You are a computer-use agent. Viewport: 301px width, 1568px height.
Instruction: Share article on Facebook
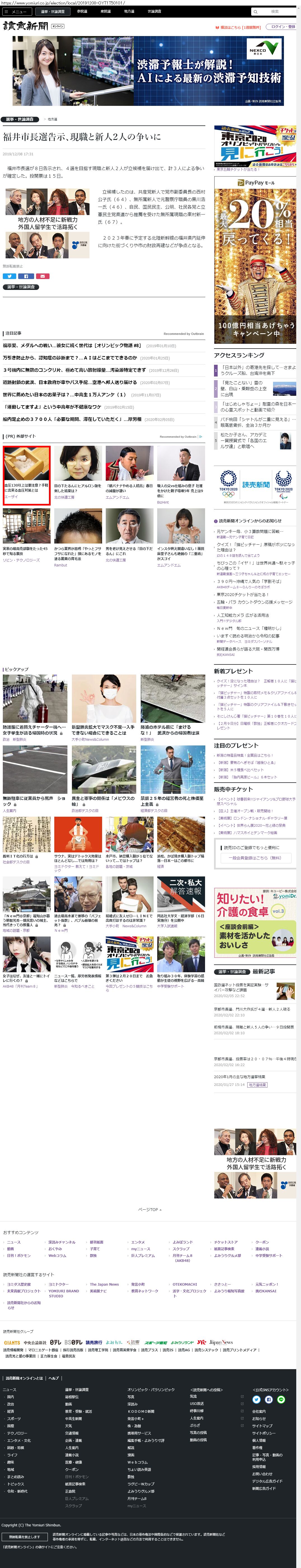pyautogui.click(x=26, y=276)
